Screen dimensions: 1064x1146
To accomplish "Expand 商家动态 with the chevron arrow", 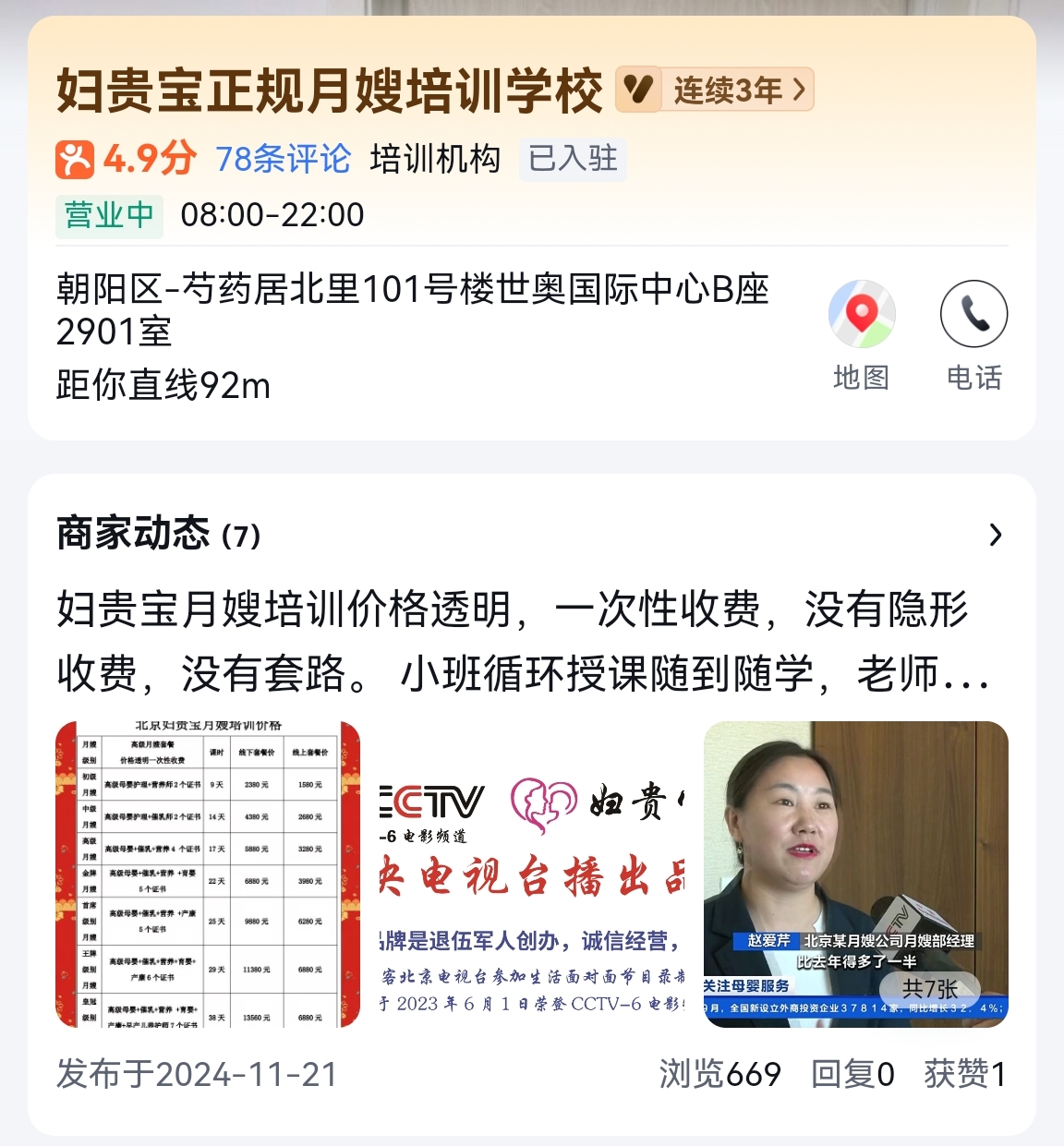I will tap(995, 535).
